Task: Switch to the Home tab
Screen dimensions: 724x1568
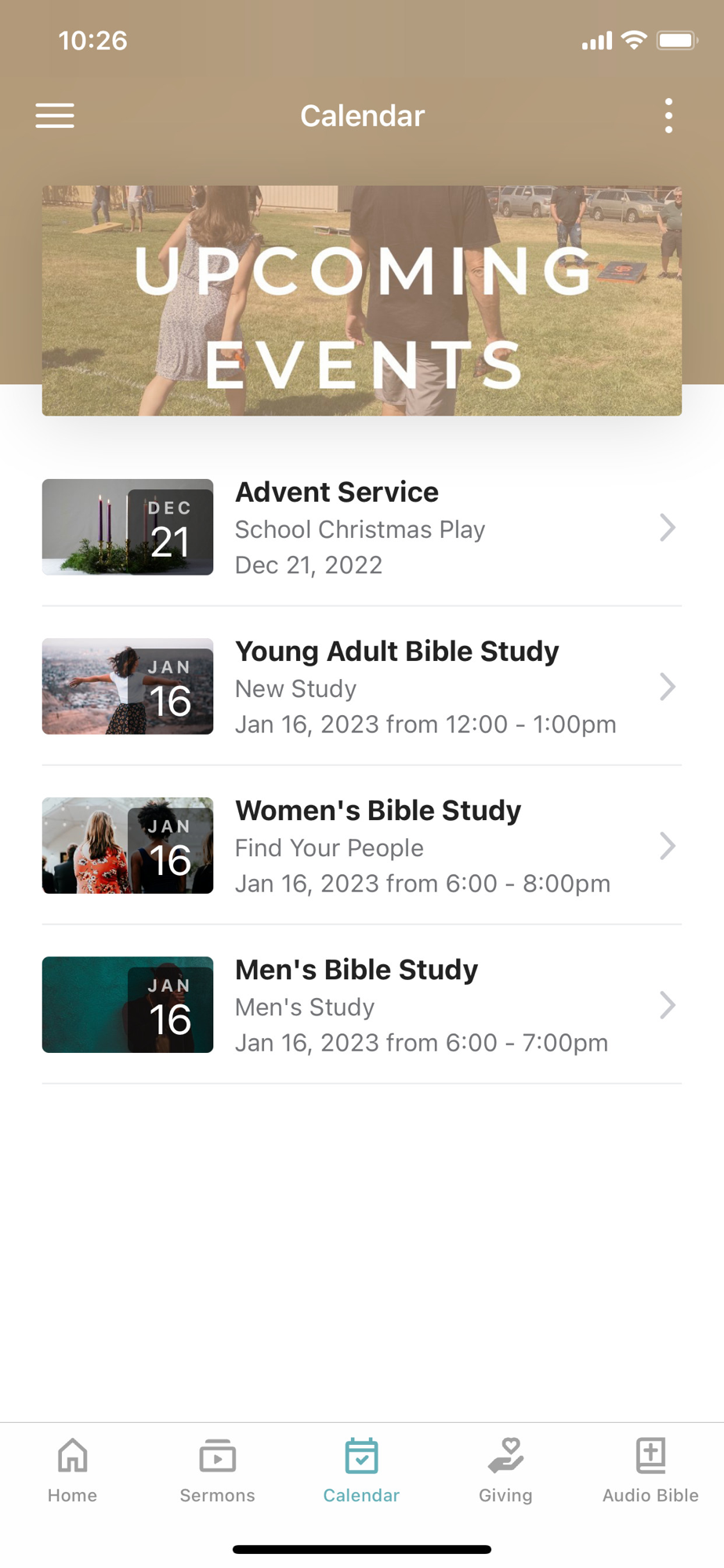Action: coord(72,1470)
